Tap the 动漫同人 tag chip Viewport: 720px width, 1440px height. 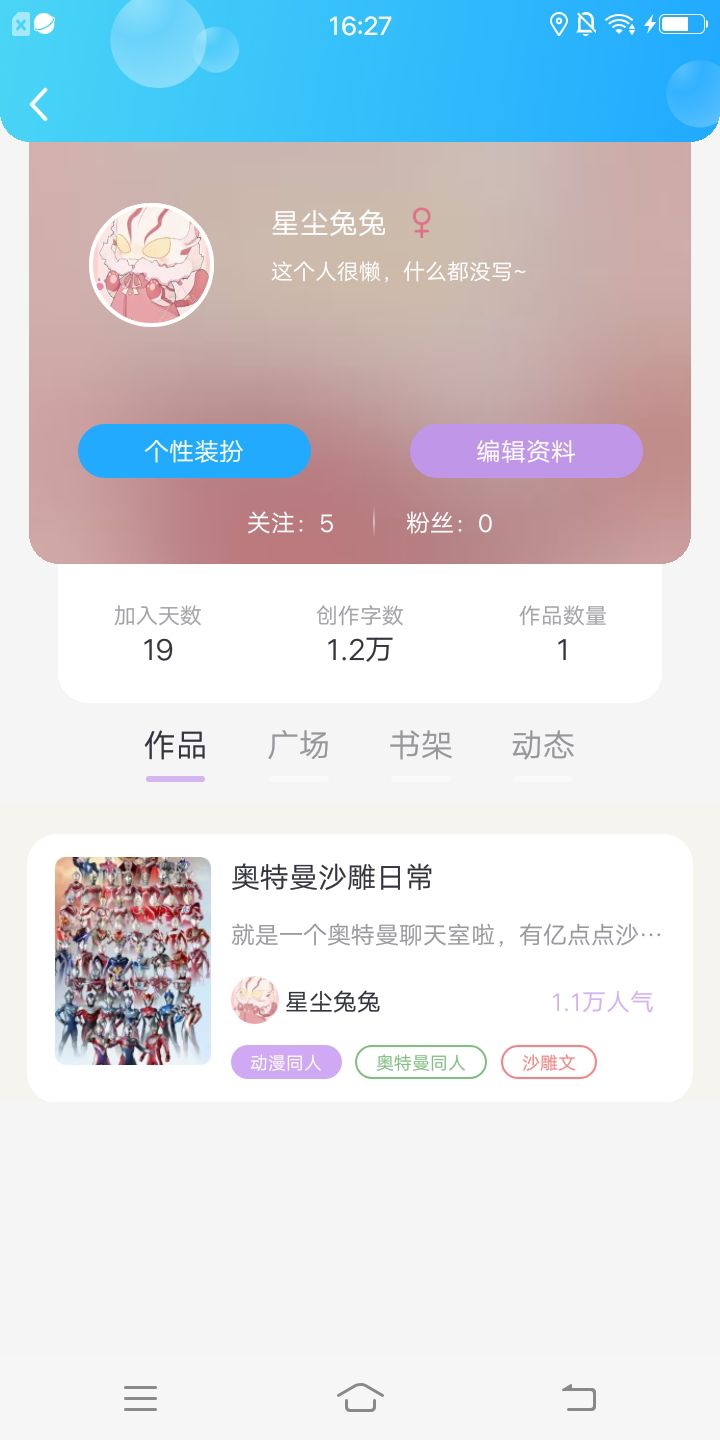[x=286, y=1062]
